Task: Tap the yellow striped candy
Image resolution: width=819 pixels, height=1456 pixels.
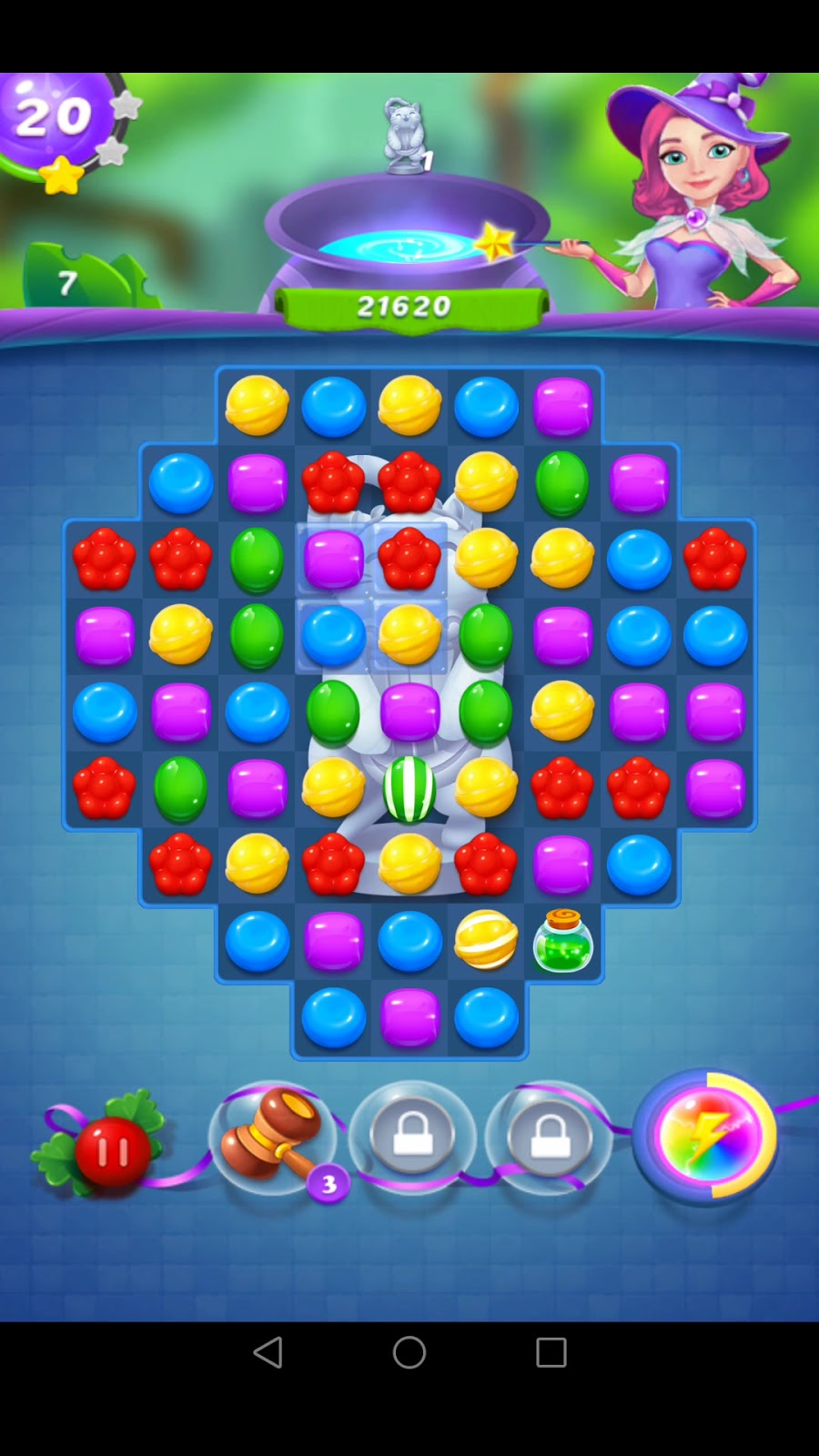Action: click(486, 940)
